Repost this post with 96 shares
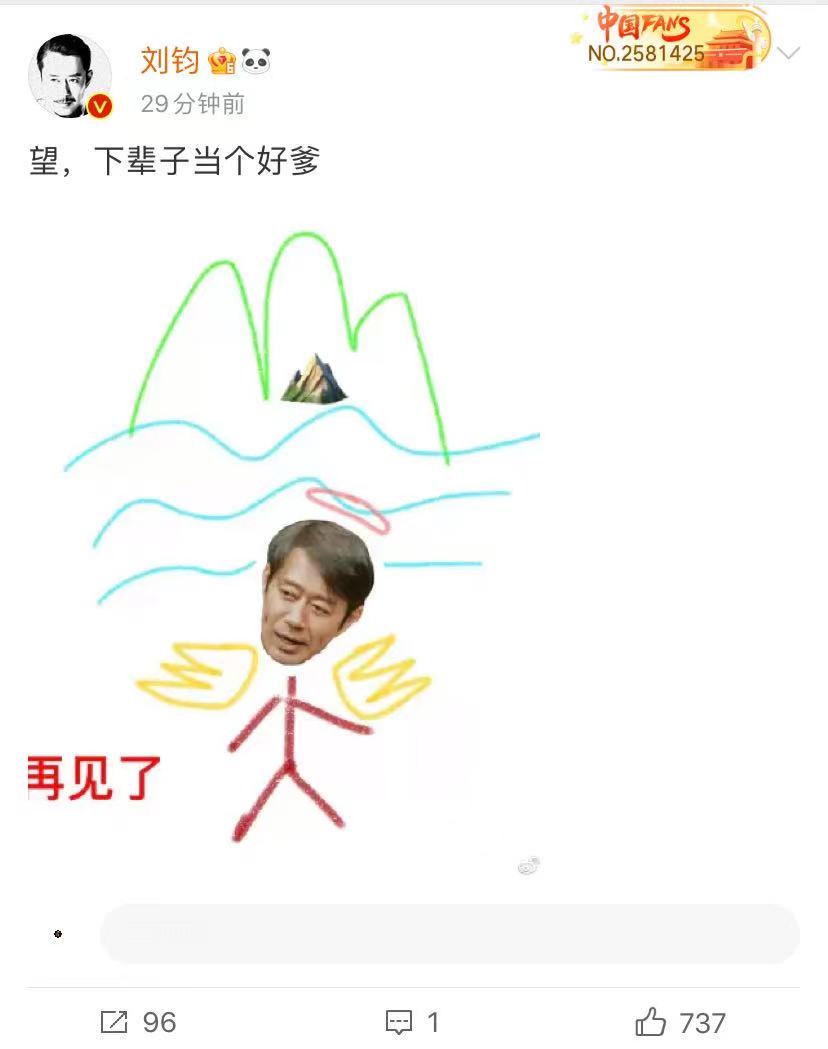Image resolution: width=828 pixels, height=1049 pixels. click(x=138, y=1022)
